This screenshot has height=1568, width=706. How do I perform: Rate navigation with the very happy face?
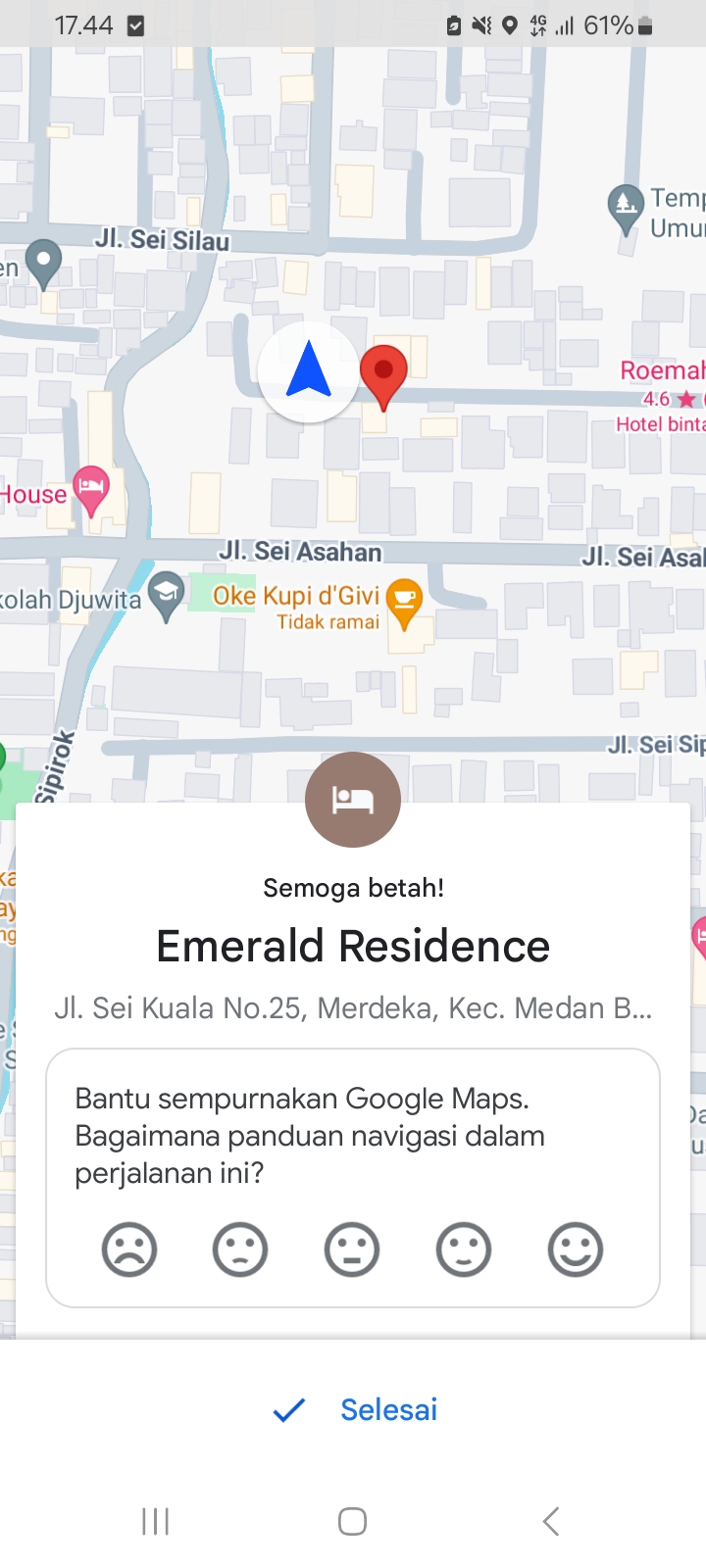pyautogui.click(x=576, y=1249)
